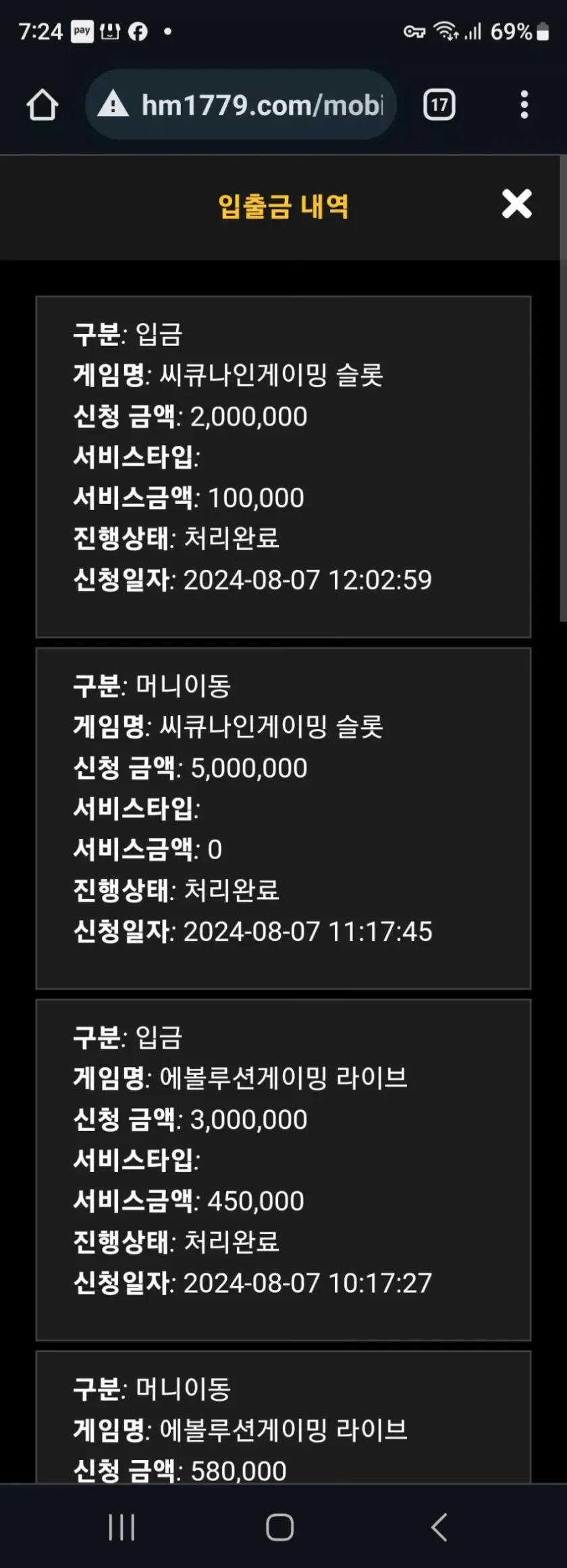
Task: Tap the system back button
Action: (439, 1528)
